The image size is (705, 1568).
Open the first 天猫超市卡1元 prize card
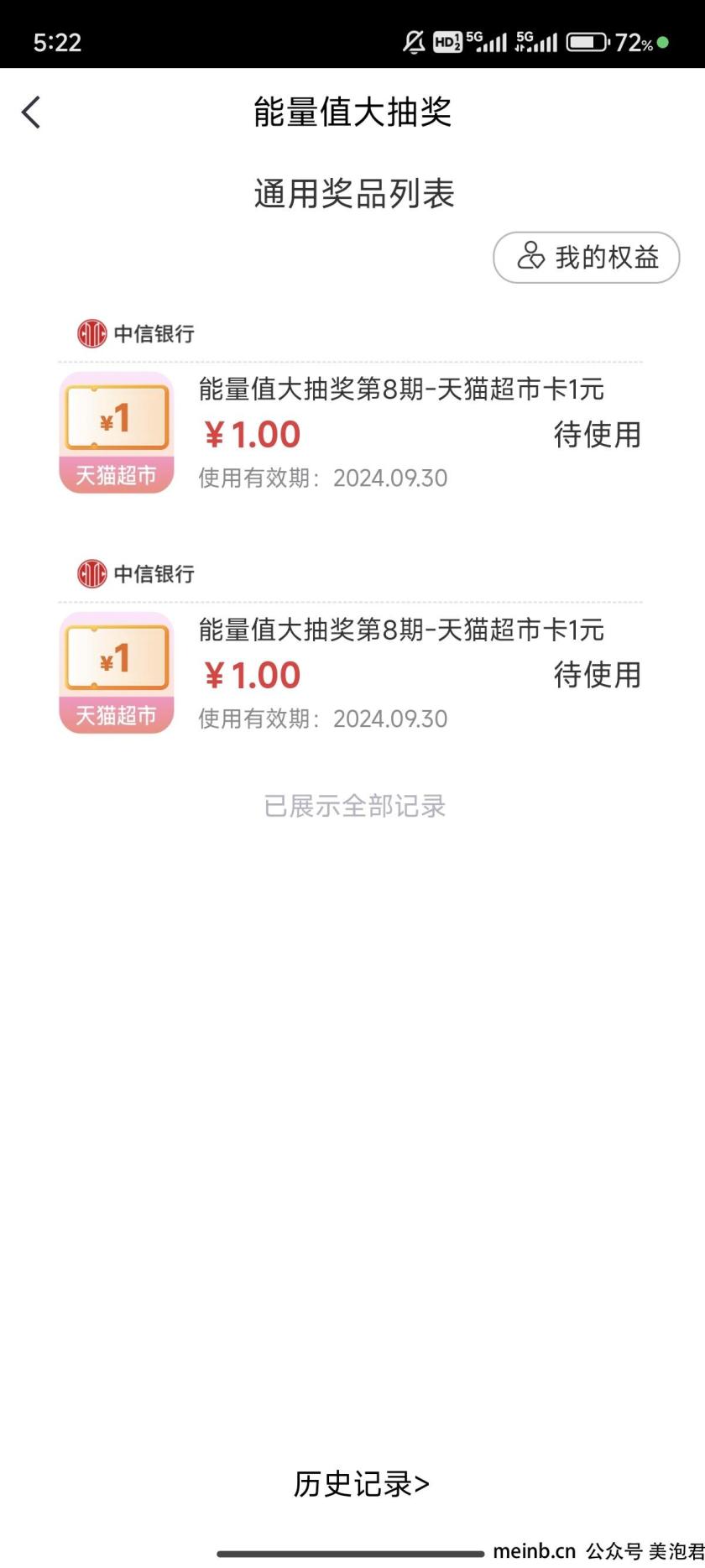tap(351, 432)
